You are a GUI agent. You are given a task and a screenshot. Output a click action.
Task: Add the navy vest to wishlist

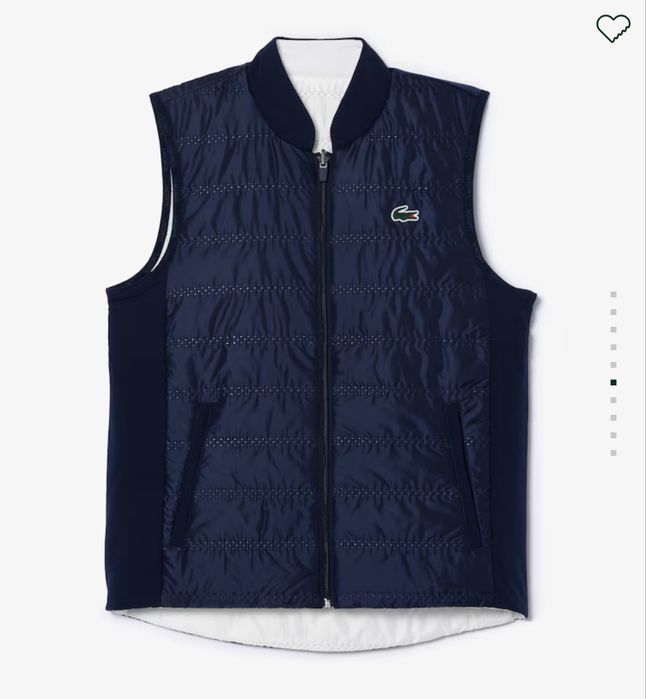(613, 28)
